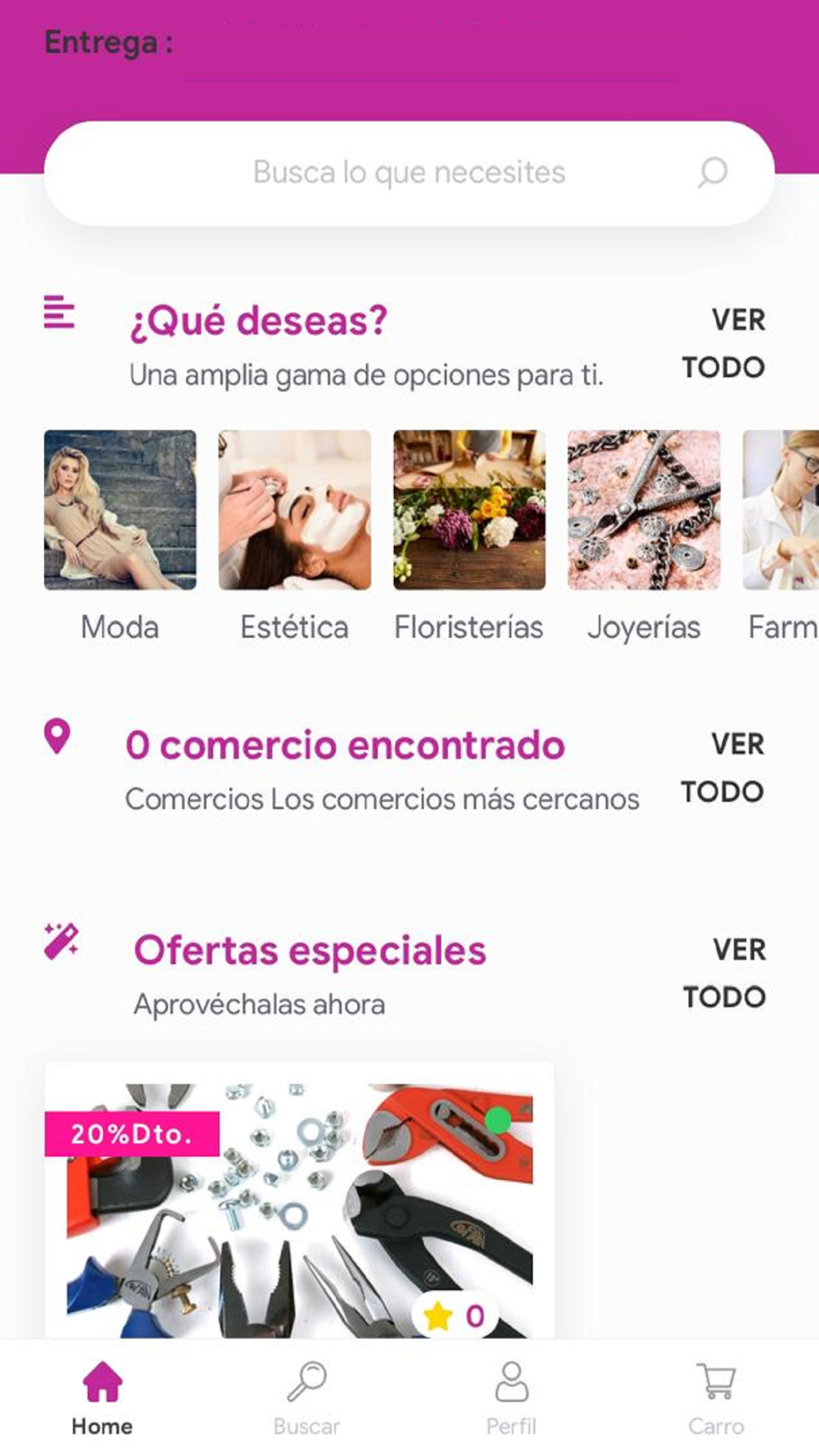Tap the 'Busca lo que necesites' search box
Image resolution: width=819 pixels, height=1456 pixels.
point(408,173)
